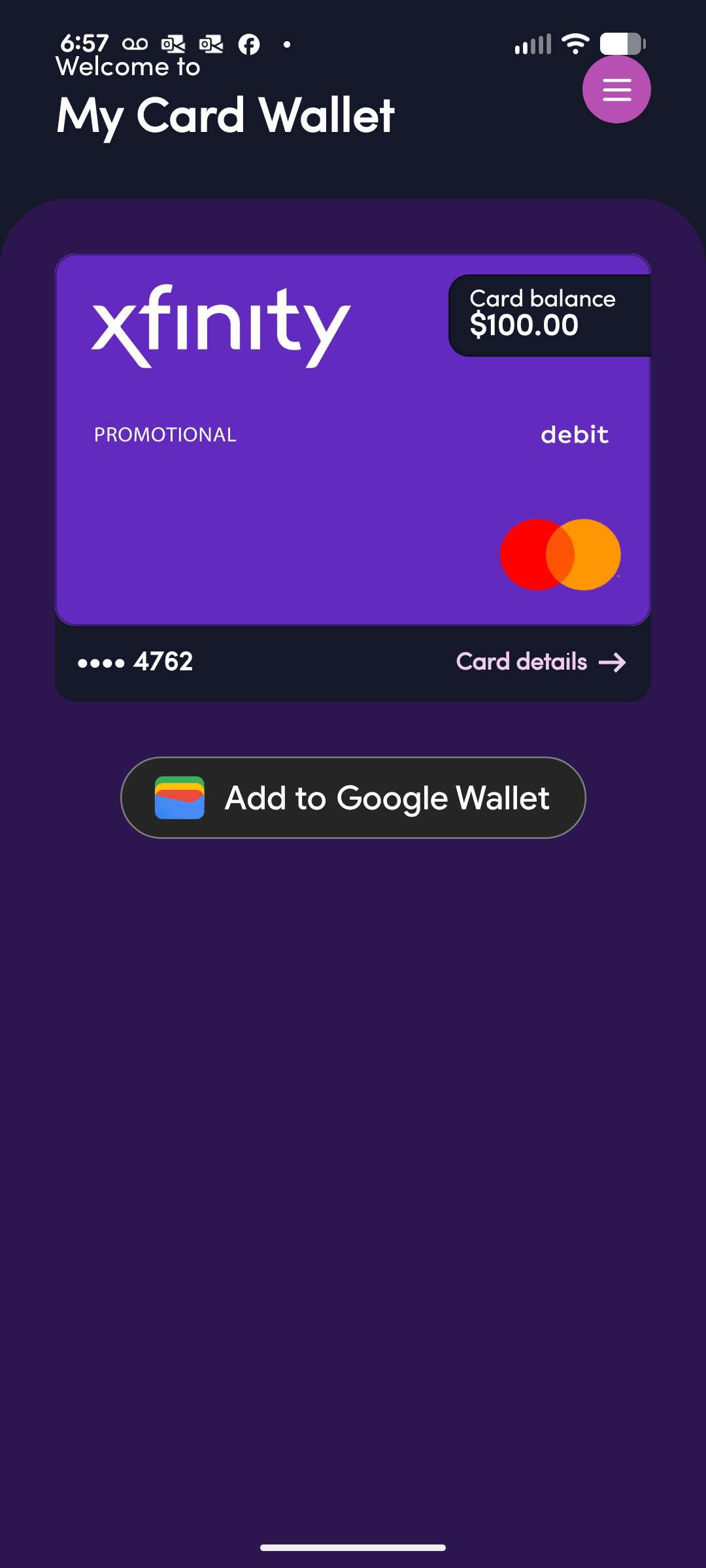The height and width of the screenshot is (1568, 706).
Task: Tap the debit label on the card
Action: tap(575, 434)
